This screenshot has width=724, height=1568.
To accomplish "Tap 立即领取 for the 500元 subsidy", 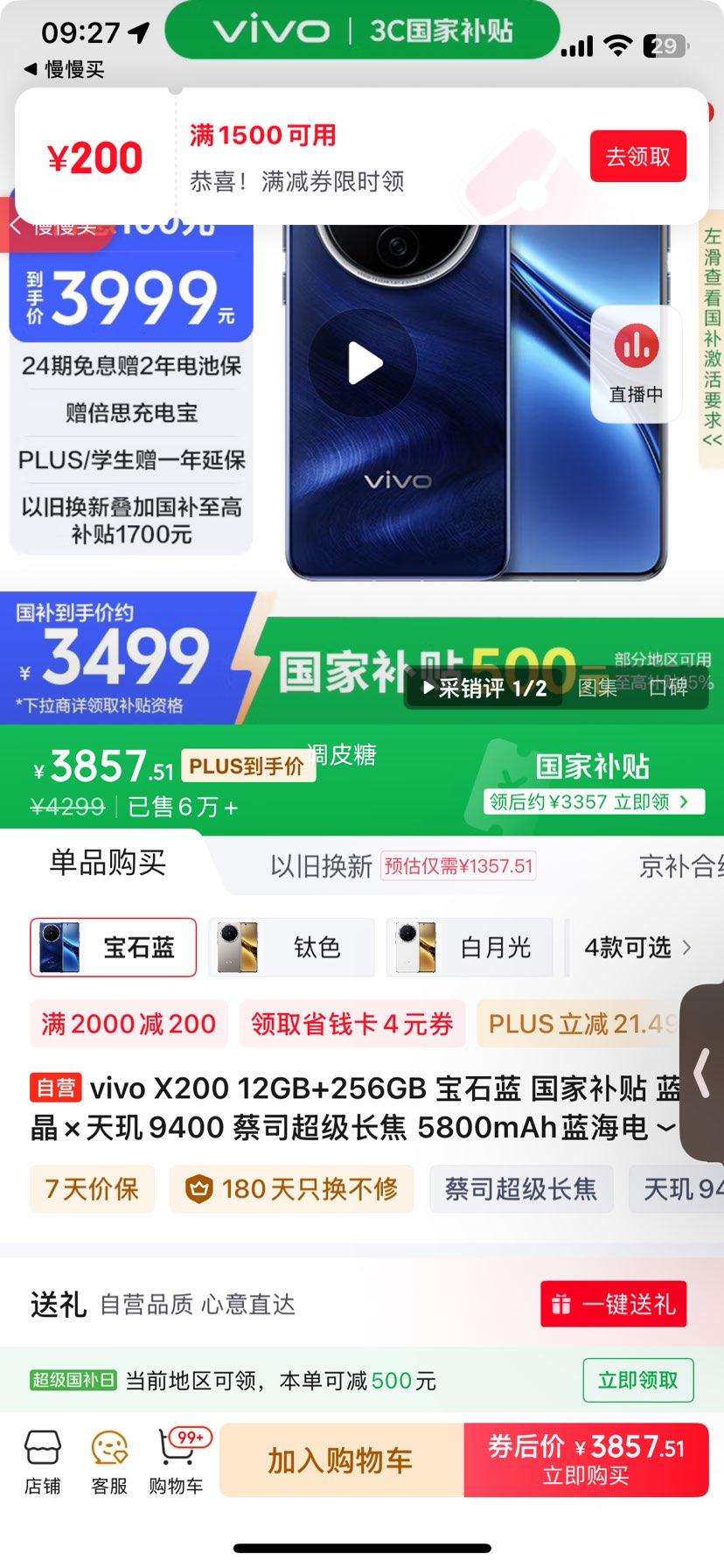I will click(x=637, y=1380).
